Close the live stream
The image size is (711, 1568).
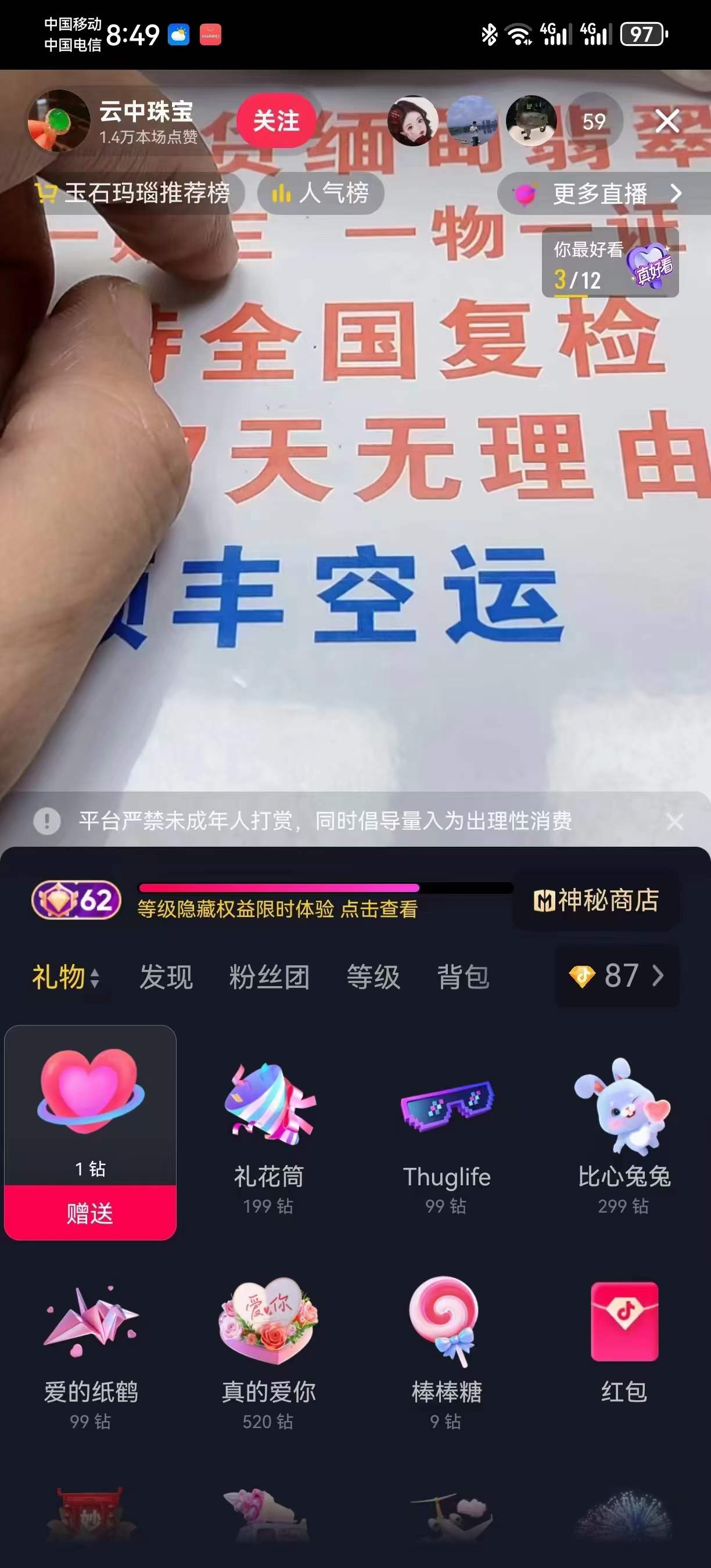(x=667, y=121)
